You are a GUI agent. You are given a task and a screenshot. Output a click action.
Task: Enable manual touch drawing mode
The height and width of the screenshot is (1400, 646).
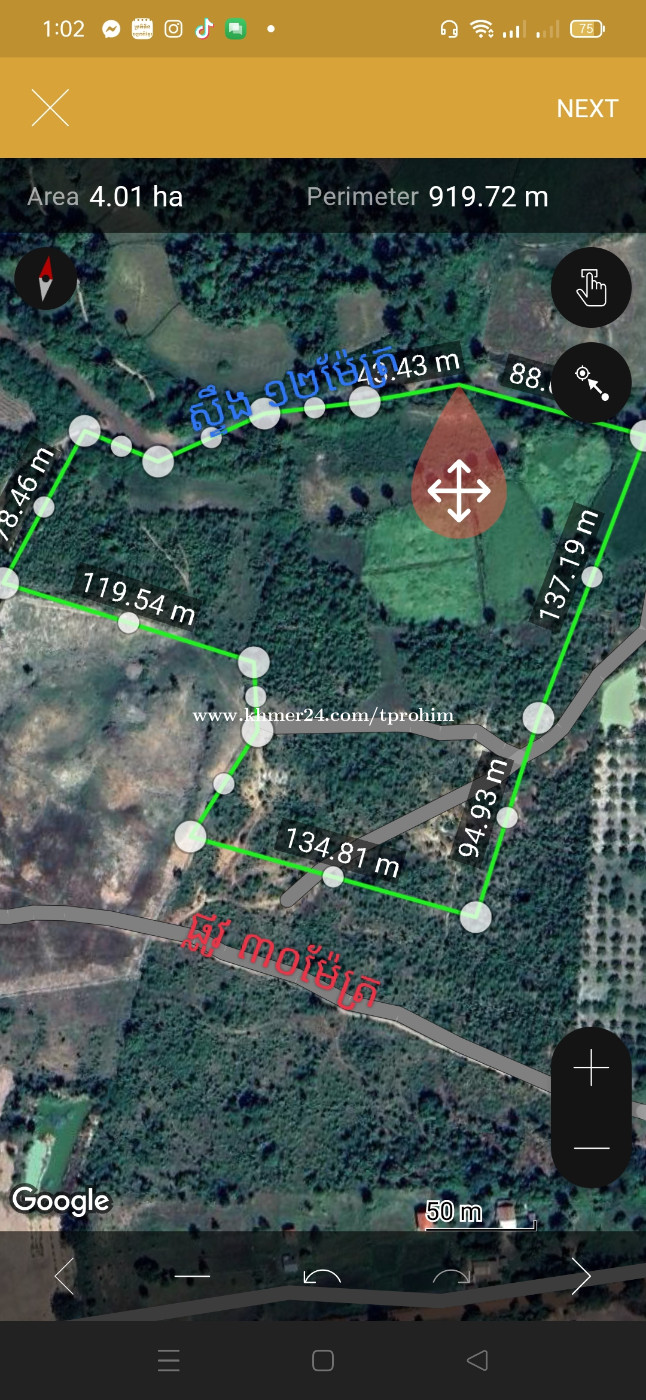coord(591,288)
